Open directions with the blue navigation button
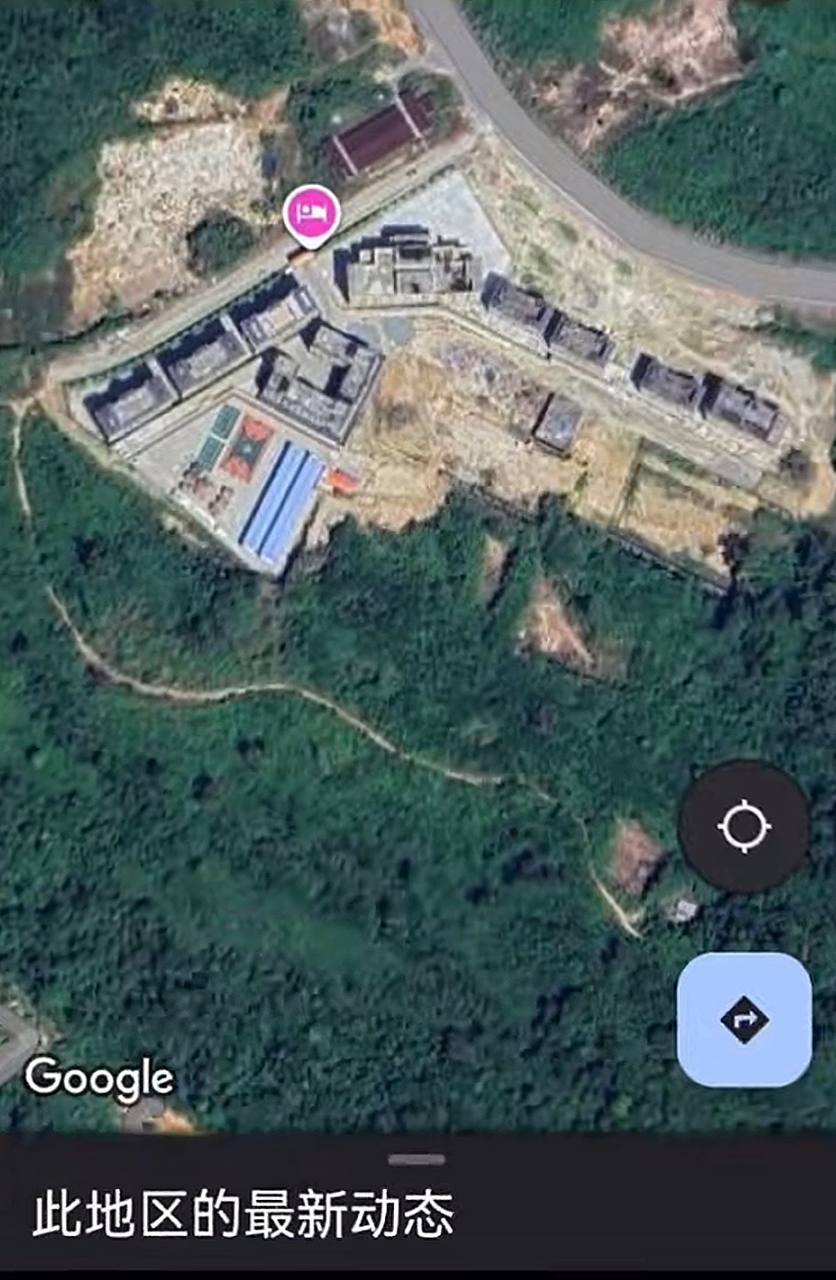 pos(744,1019)
